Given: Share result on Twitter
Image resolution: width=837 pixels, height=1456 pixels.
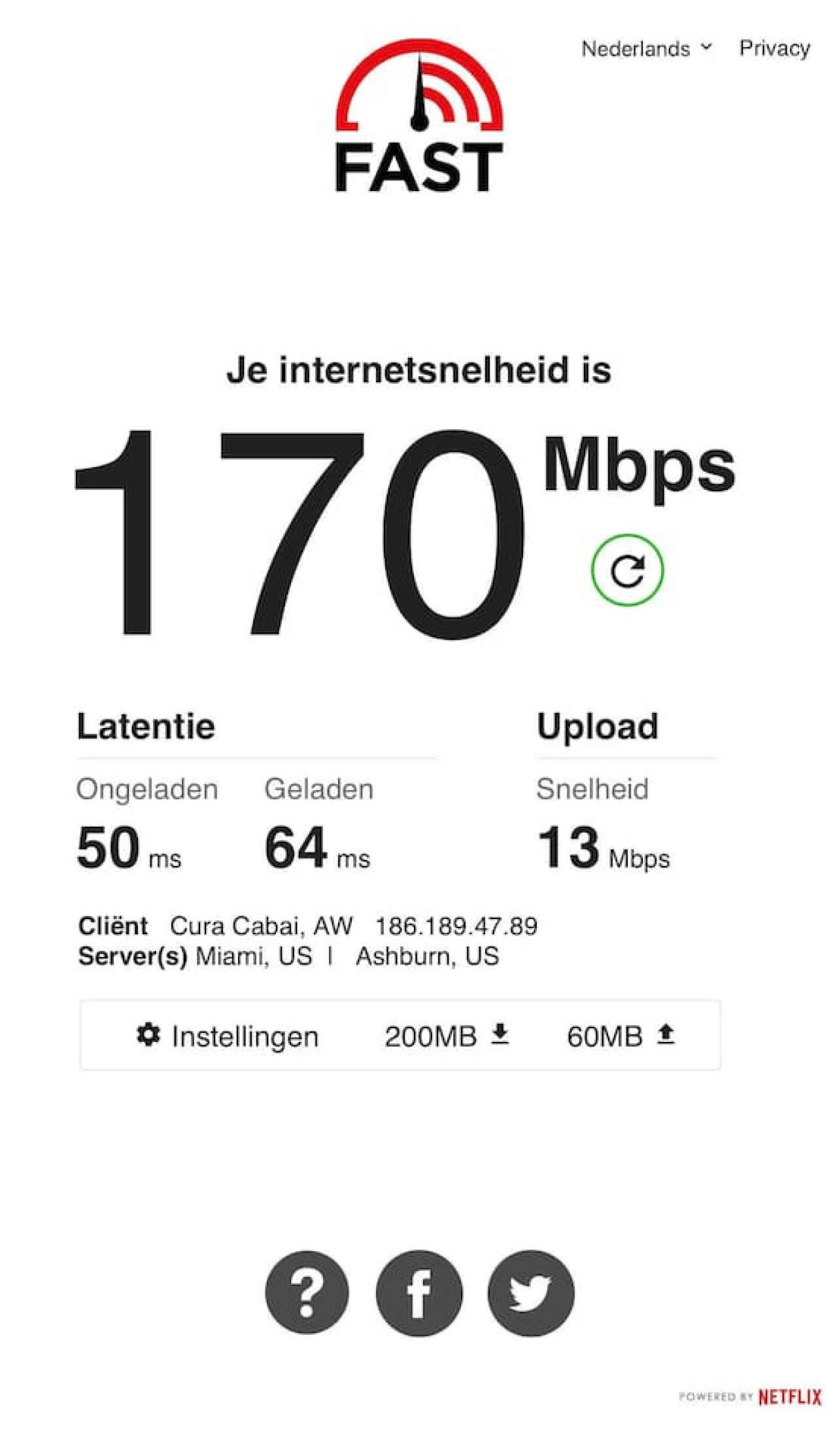Looking at the screenshot, I should pyautogui.click(x=530, y=1293).
